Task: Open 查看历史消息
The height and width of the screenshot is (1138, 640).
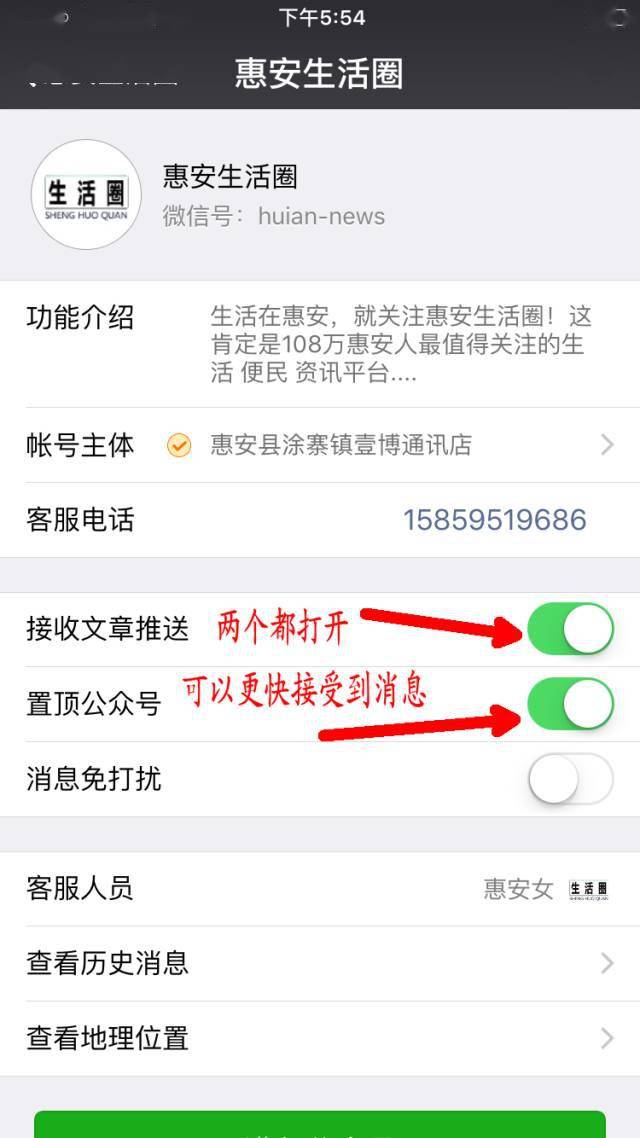Action: click(320, 963)
